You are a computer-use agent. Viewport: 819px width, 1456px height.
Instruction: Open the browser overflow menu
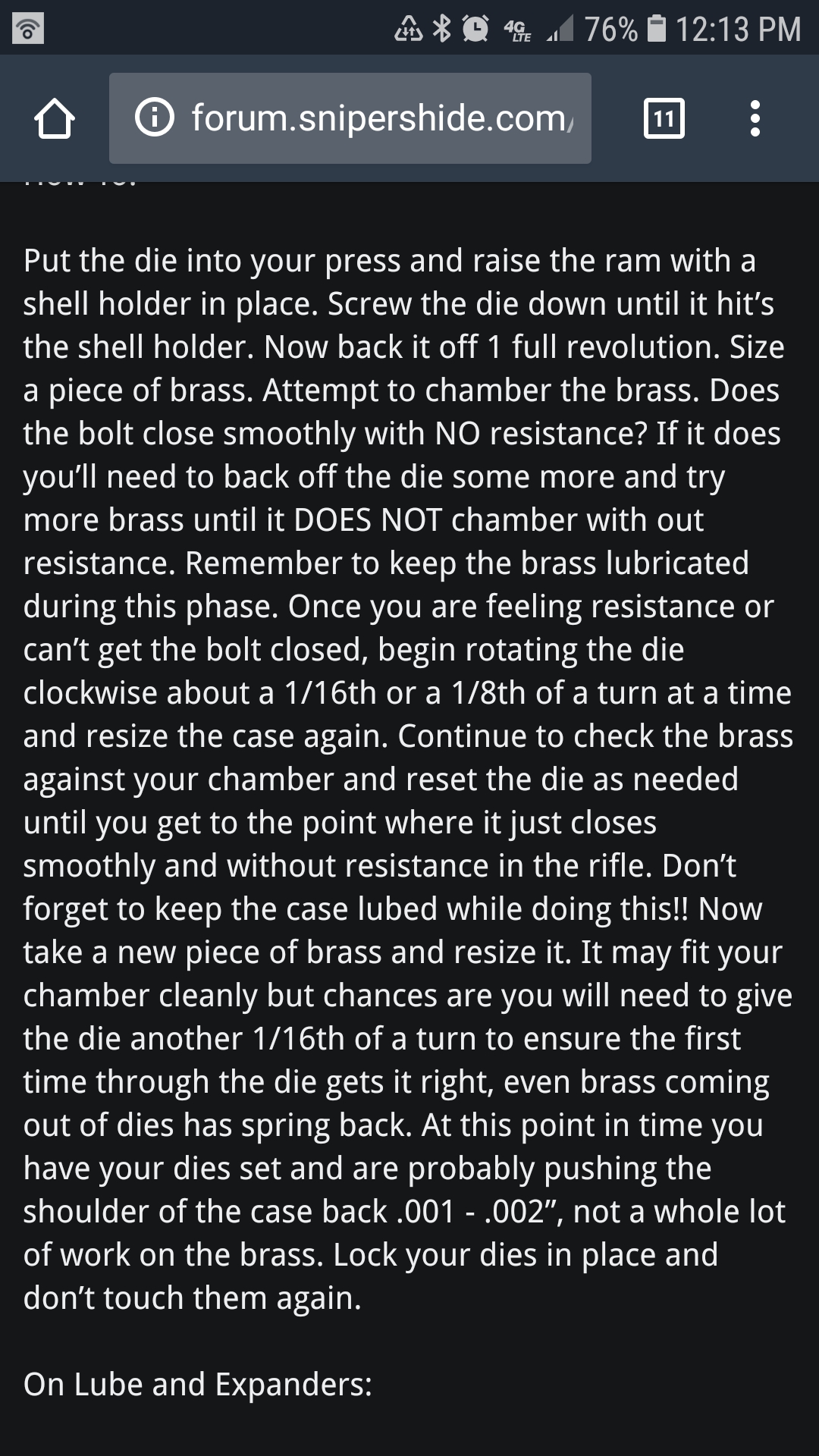(754, 119)
